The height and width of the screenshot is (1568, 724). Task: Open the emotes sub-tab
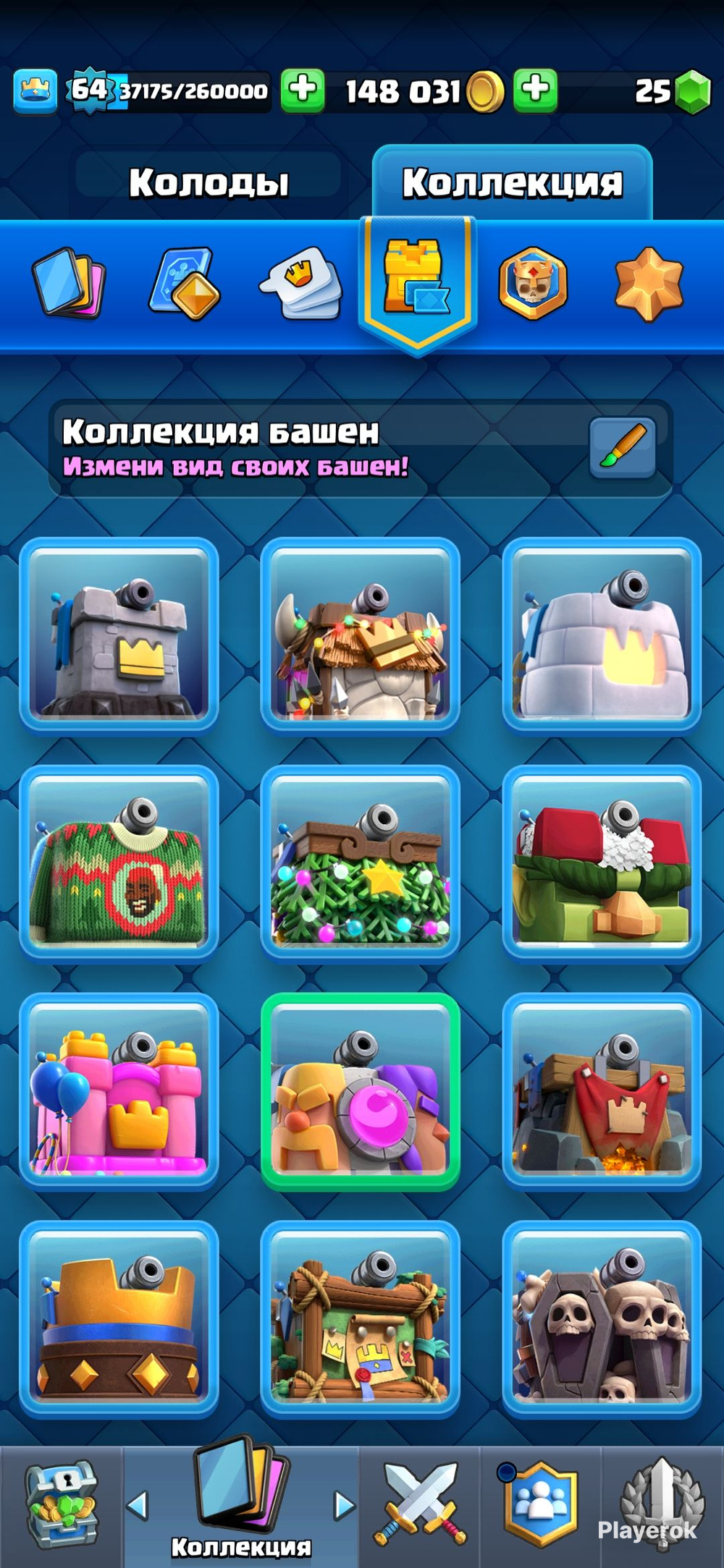[302, 284]
